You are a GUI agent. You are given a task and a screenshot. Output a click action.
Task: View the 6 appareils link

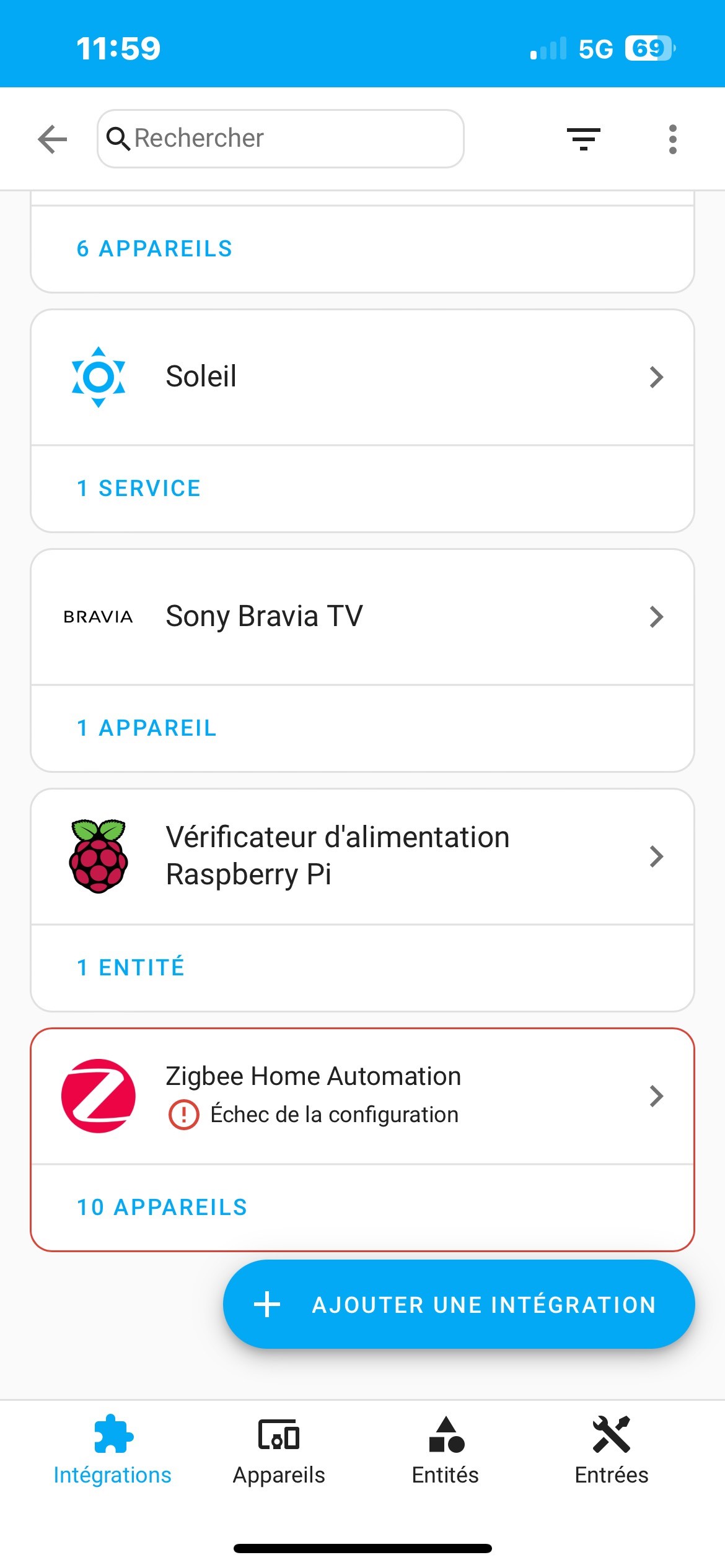(154, 249)
